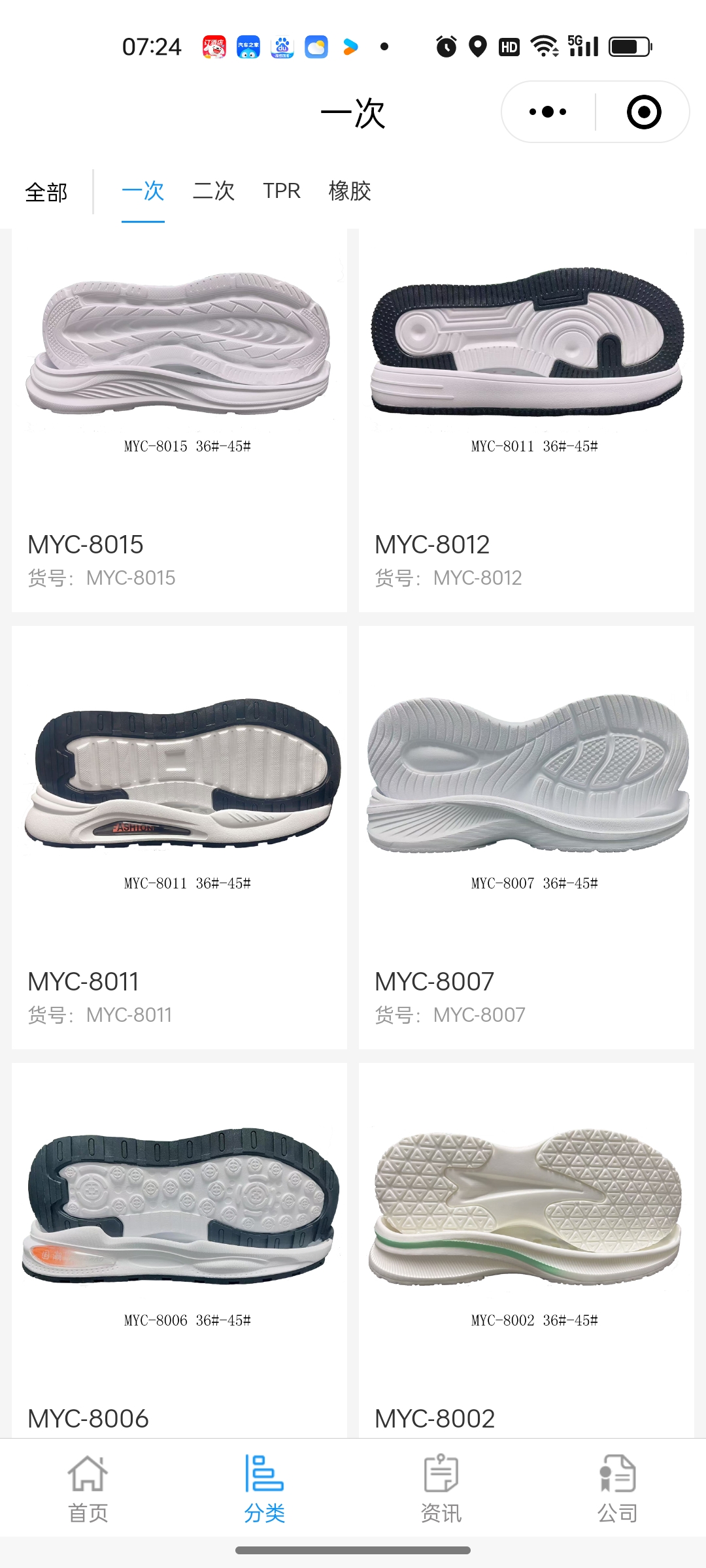Open the MYC-8006 sole card
The width and height of the screenshot is (706, 1568).
[179, 1248]
